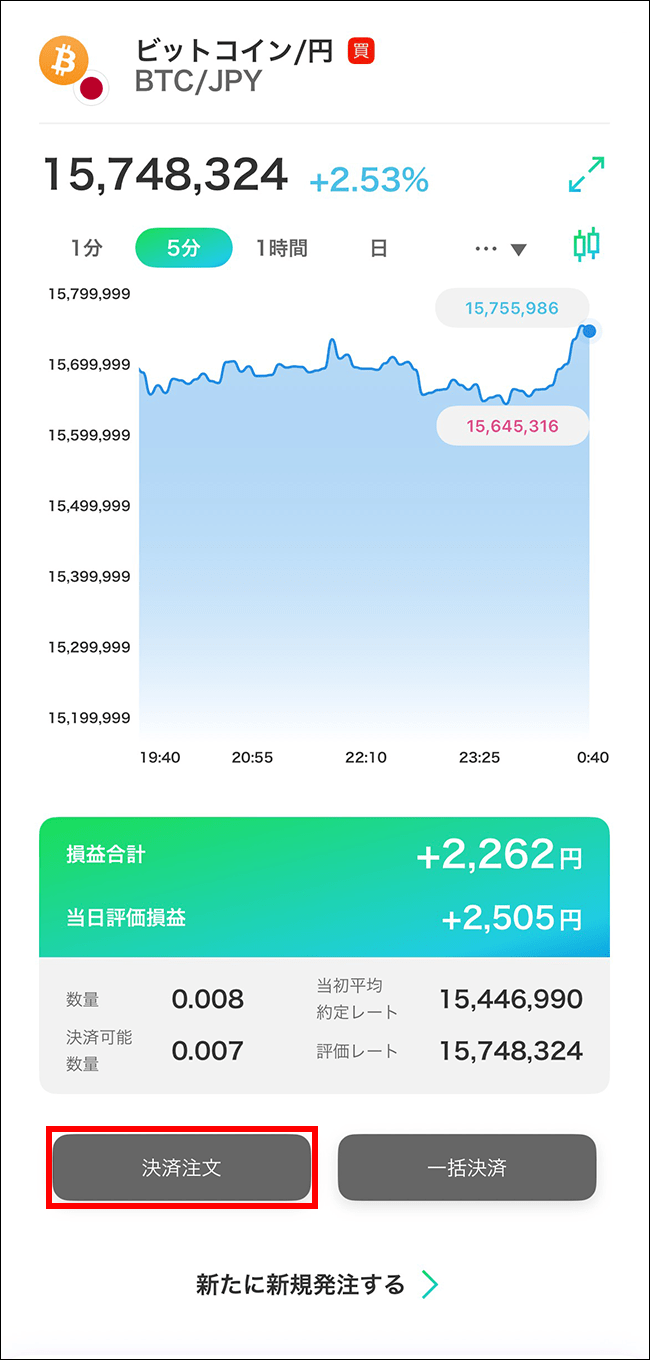Switch to candlestick chart view
This screenshot has width=650, height=1360.
click(587, 245)
